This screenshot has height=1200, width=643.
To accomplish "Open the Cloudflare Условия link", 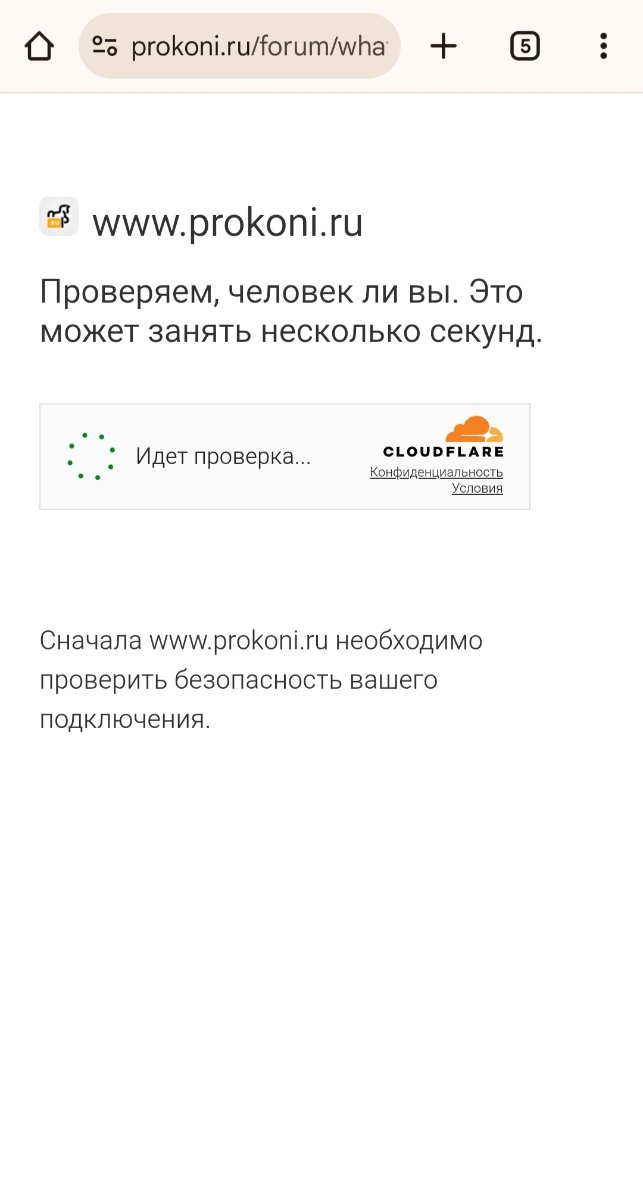I will 477,489.
